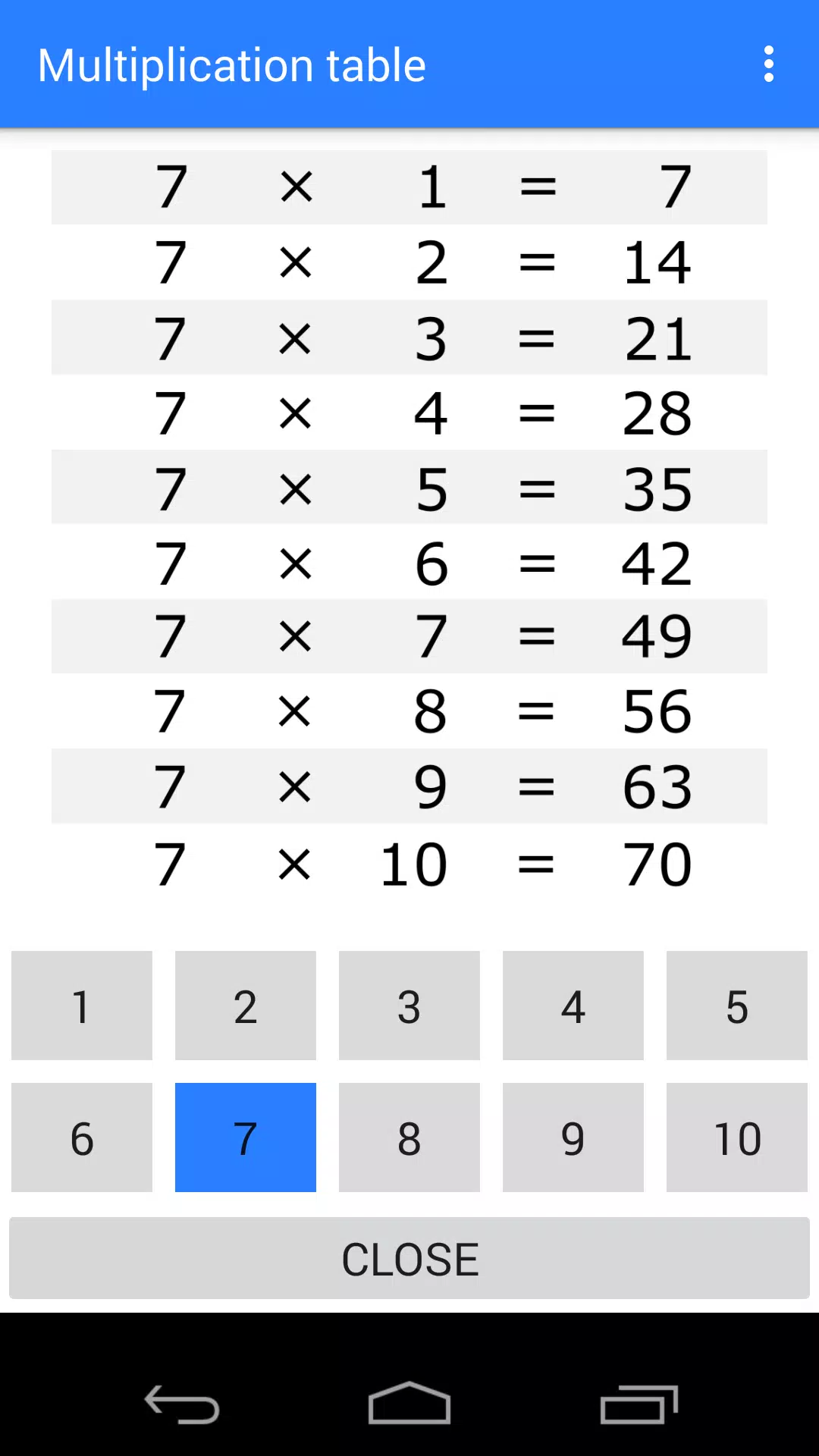Show the table for number 2
The height and width of the screenshot is (1456, 819).
click(246, 1006)
